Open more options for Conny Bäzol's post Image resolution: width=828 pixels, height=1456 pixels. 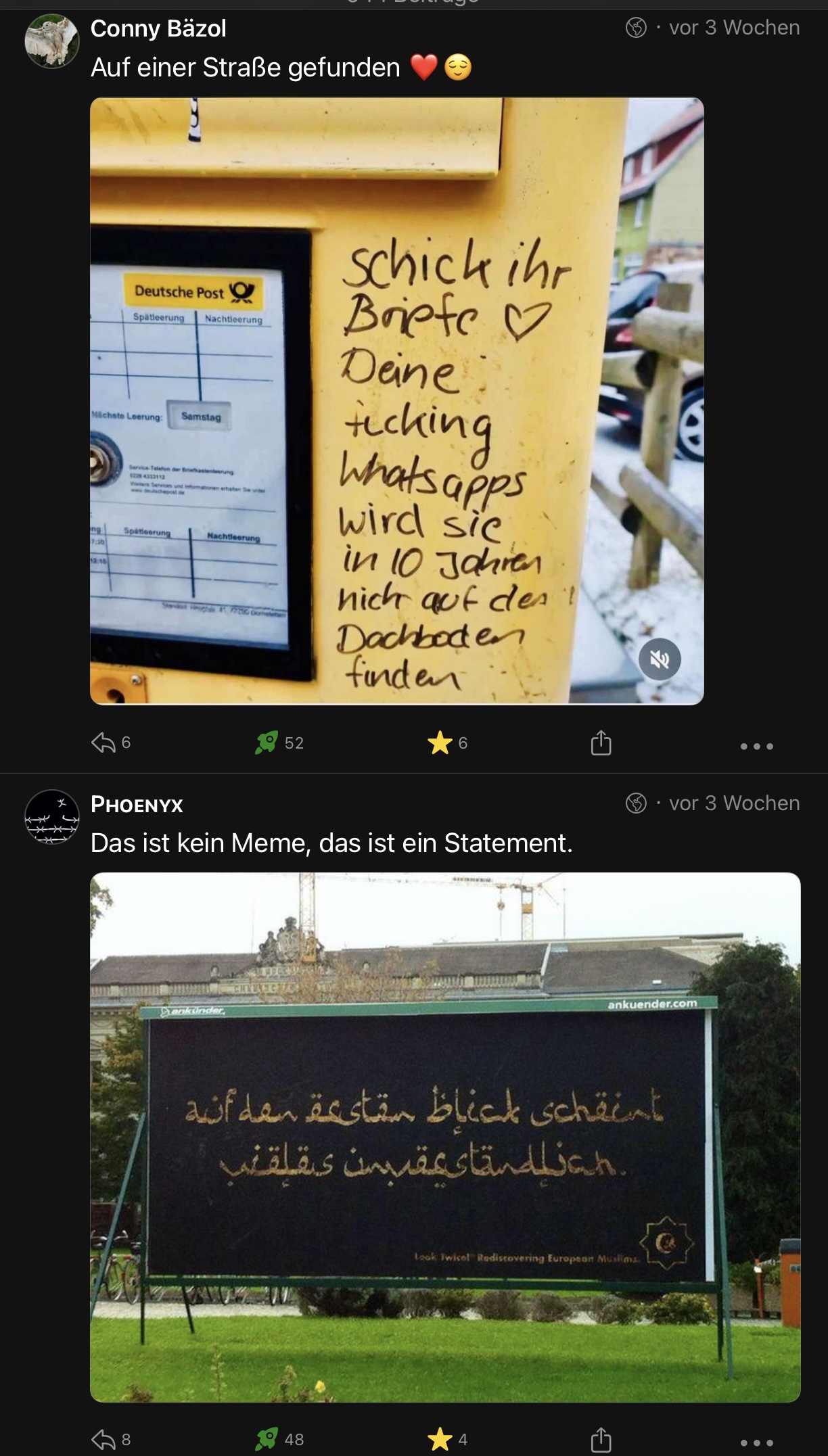tap(756, 746)
